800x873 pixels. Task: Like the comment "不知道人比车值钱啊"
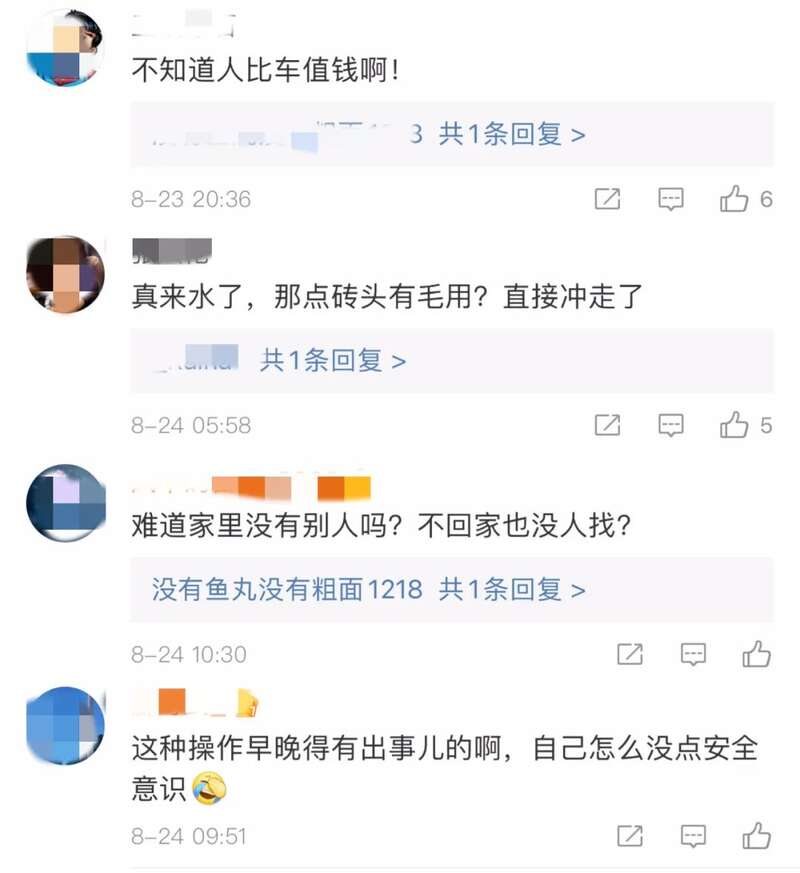coord(735,199)
